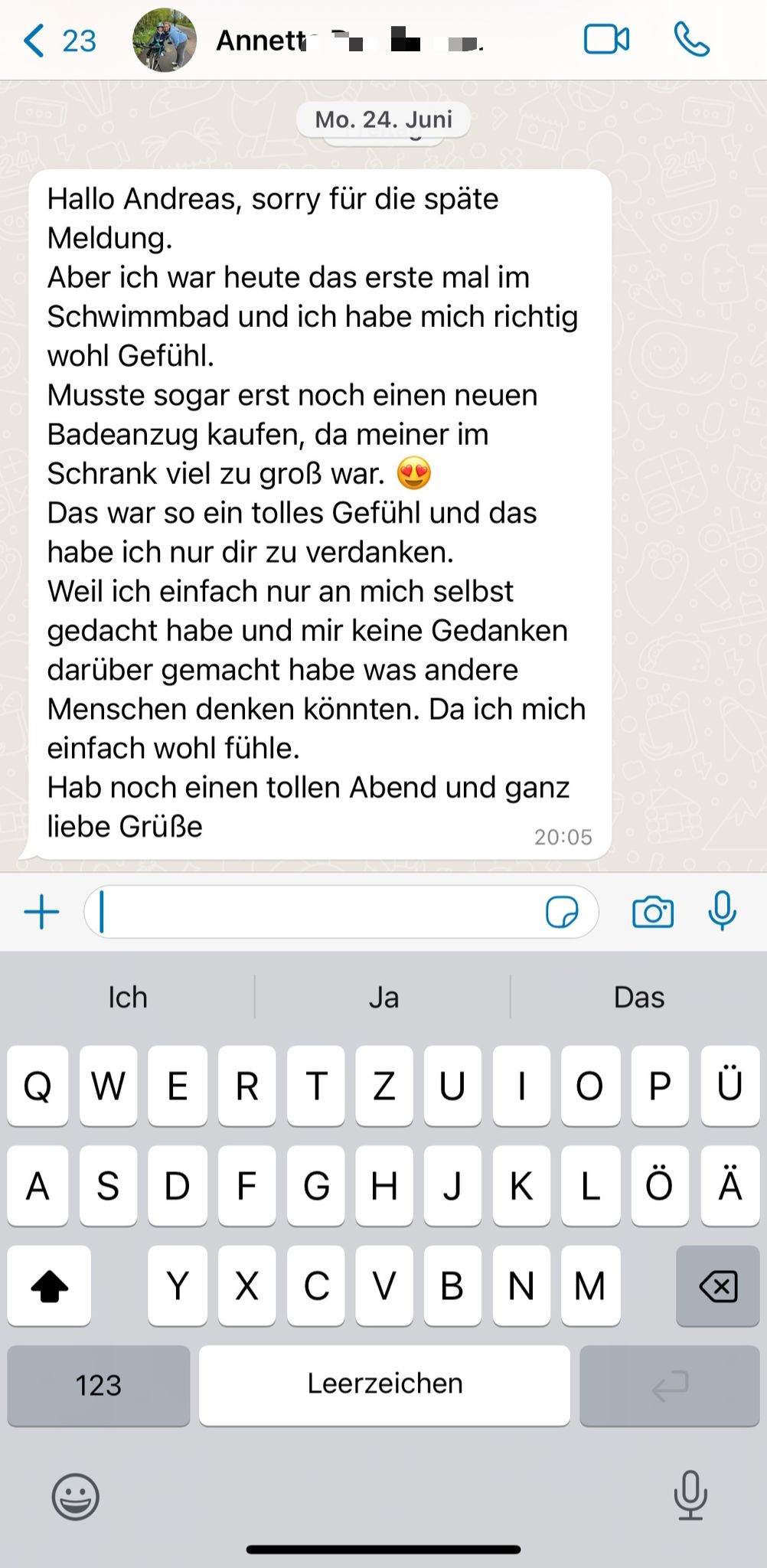Toggle the shift key
This screenshot has width=767, height=1568.
click(49, 1285)
